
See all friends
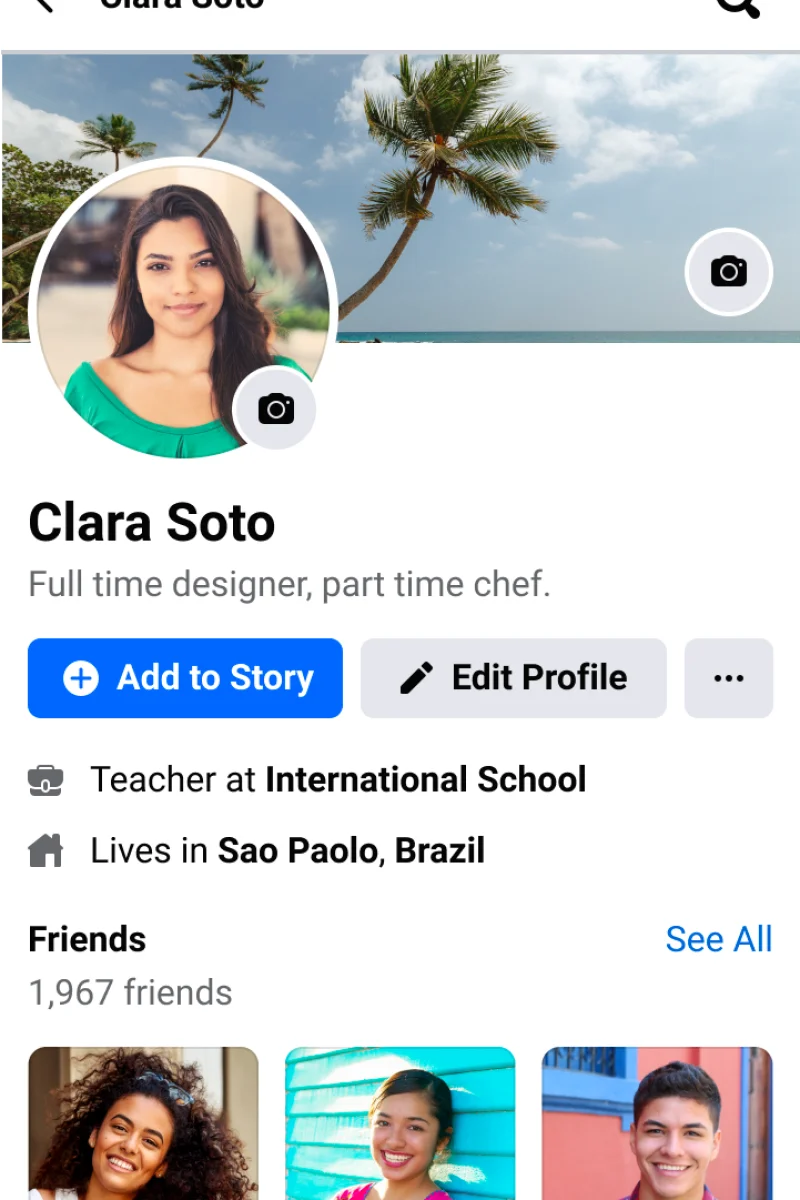718,939
